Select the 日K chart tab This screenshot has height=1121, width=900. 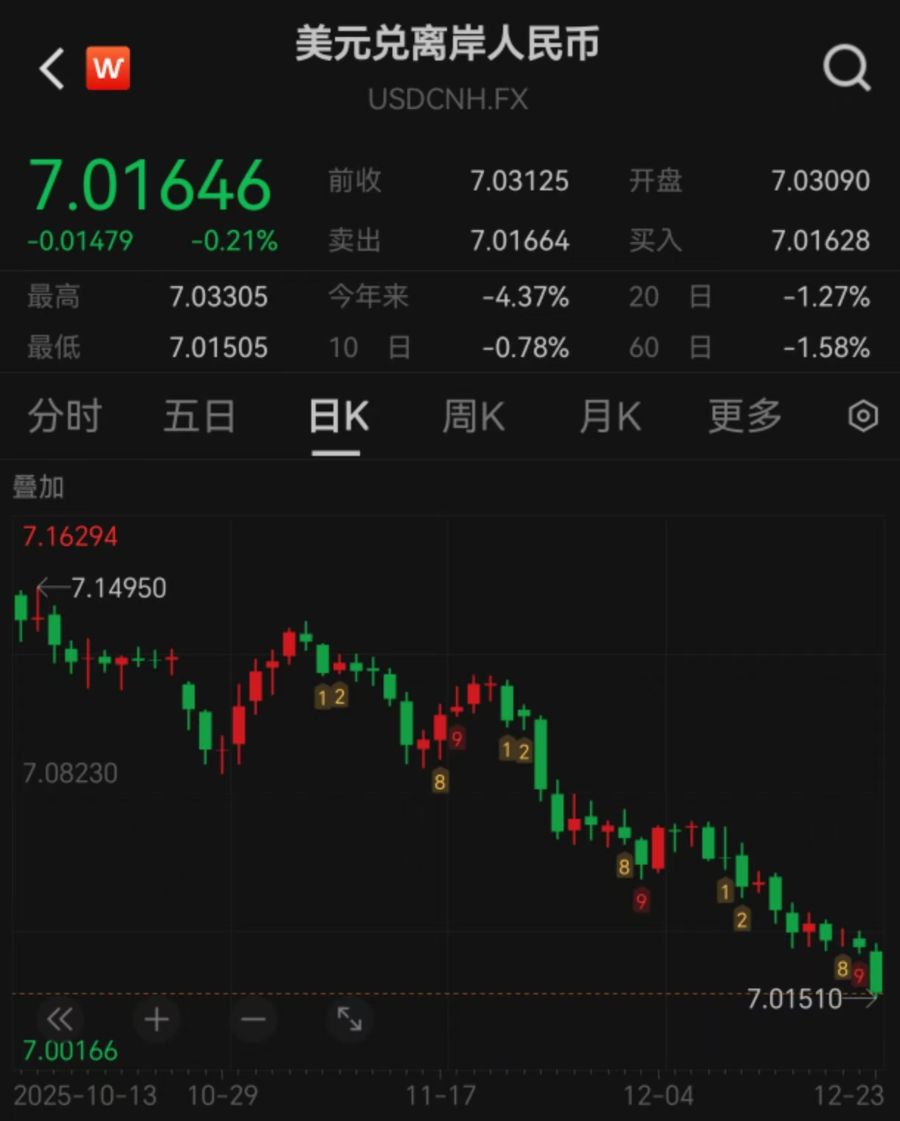[x=337, y=416]
